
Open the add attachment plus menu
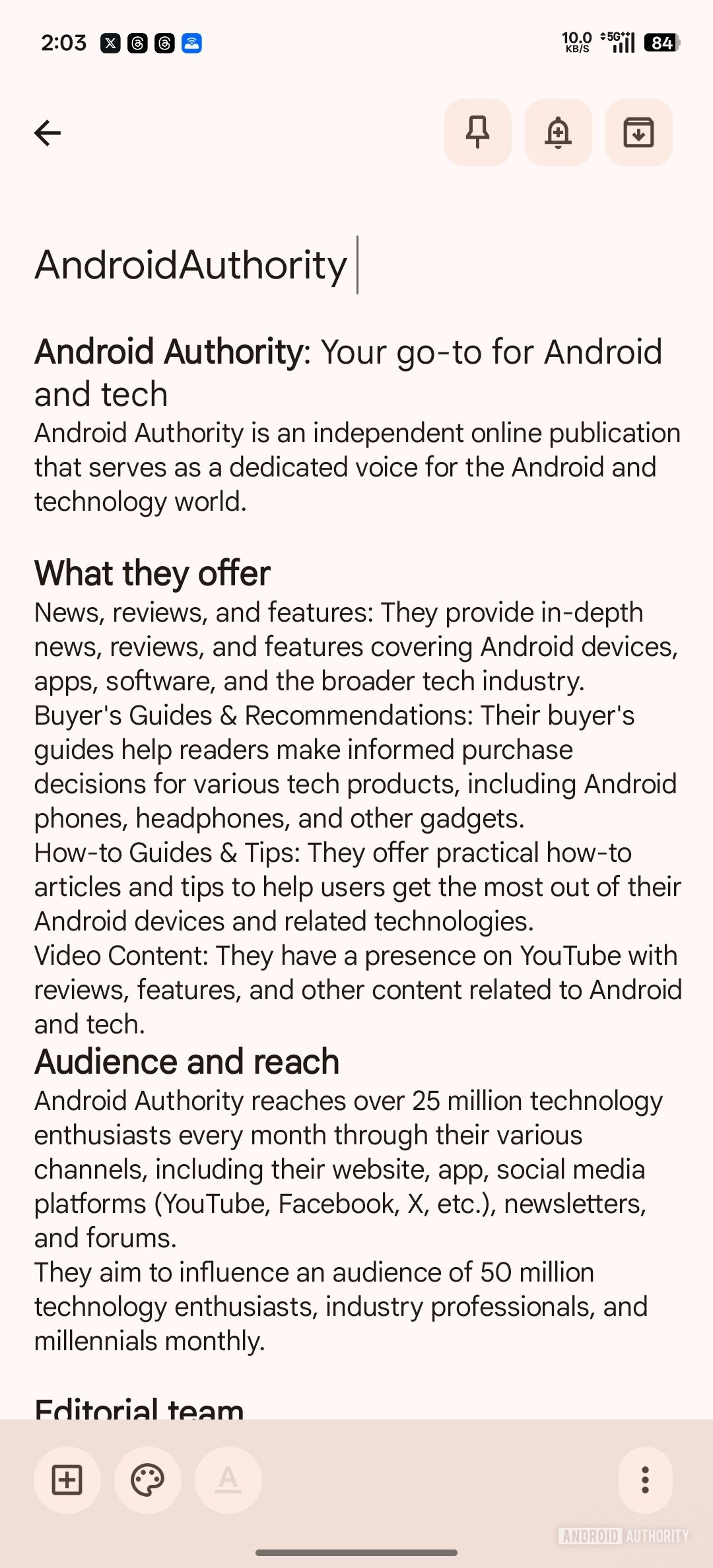(67, 1480)
